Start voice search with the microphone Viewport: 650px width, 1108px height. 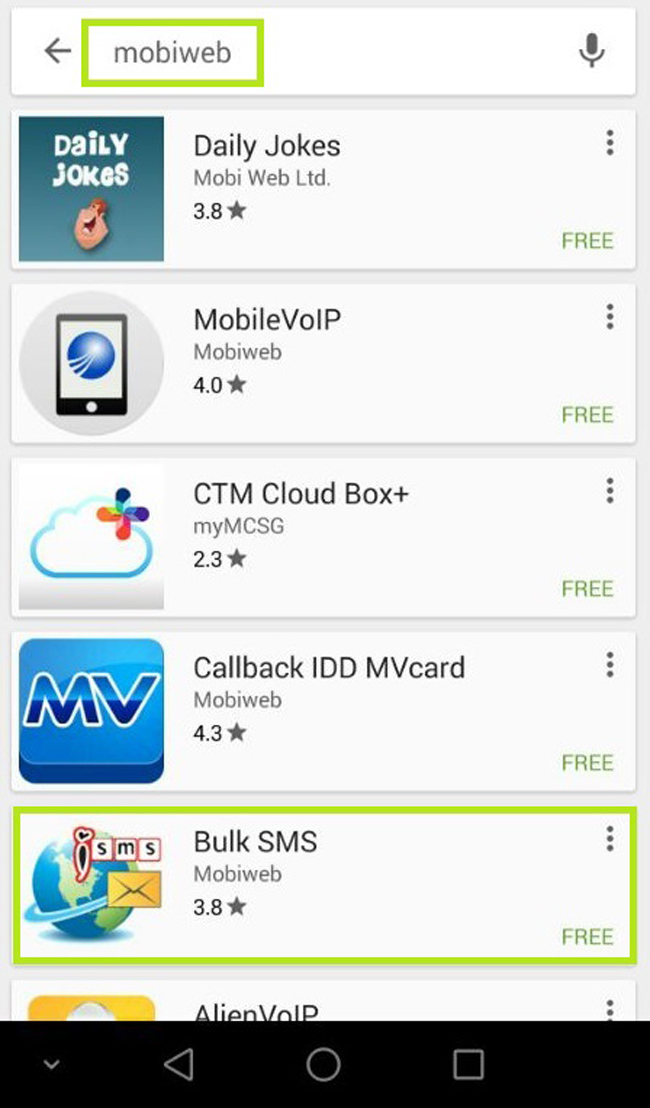coord(592,50)
